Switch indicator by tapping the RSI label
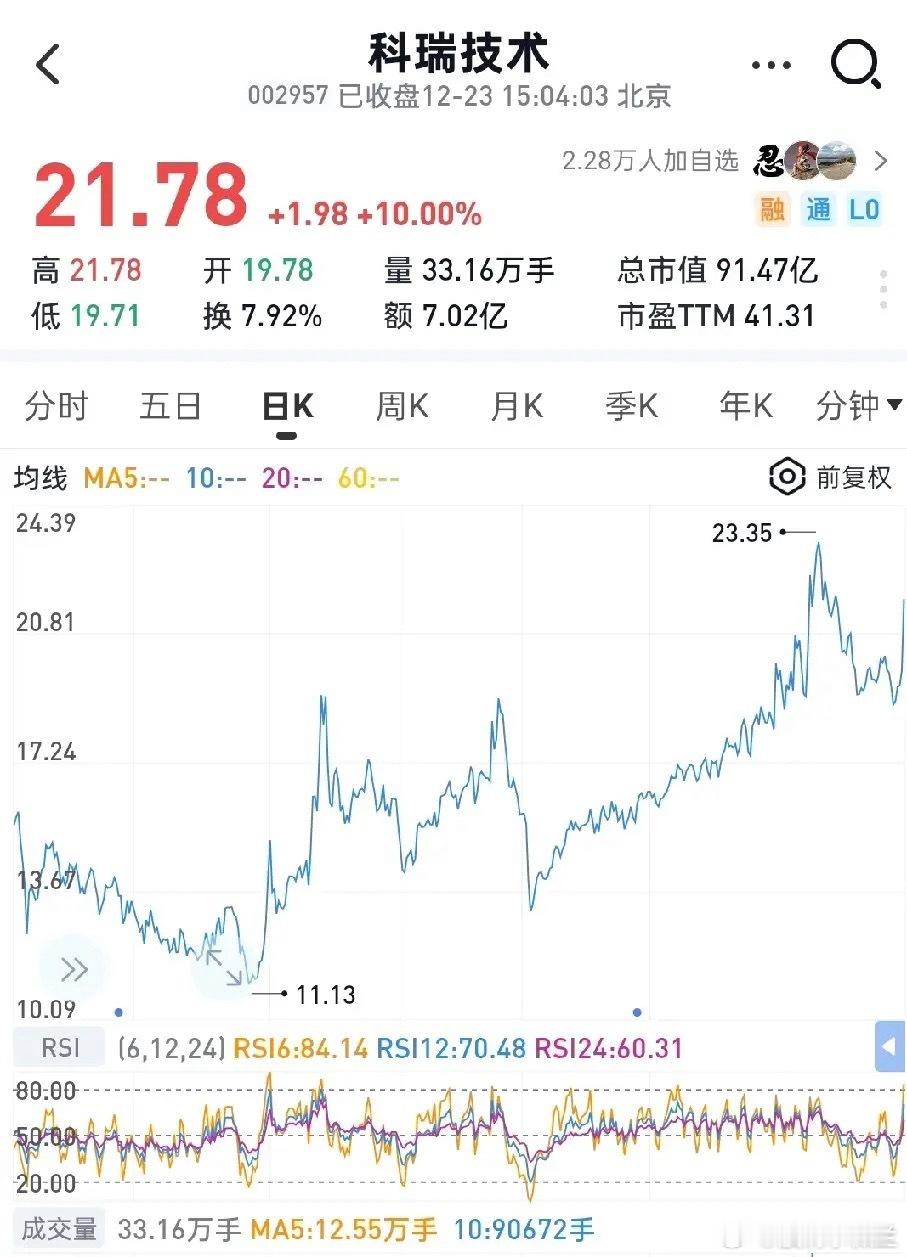907x1257 pixels. click(57, 1046)
